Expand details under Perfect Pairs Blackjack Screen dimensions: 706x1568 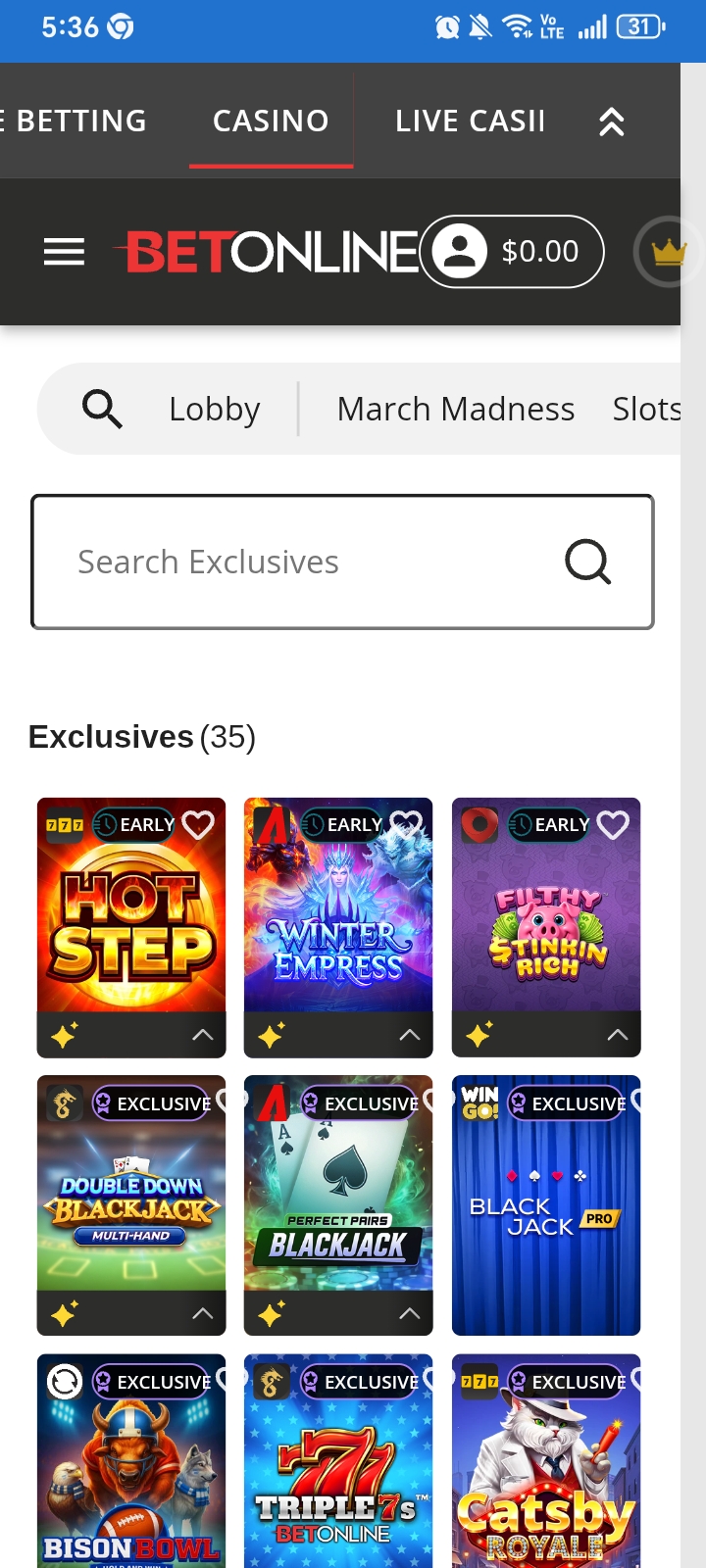tap(410, 1313)
